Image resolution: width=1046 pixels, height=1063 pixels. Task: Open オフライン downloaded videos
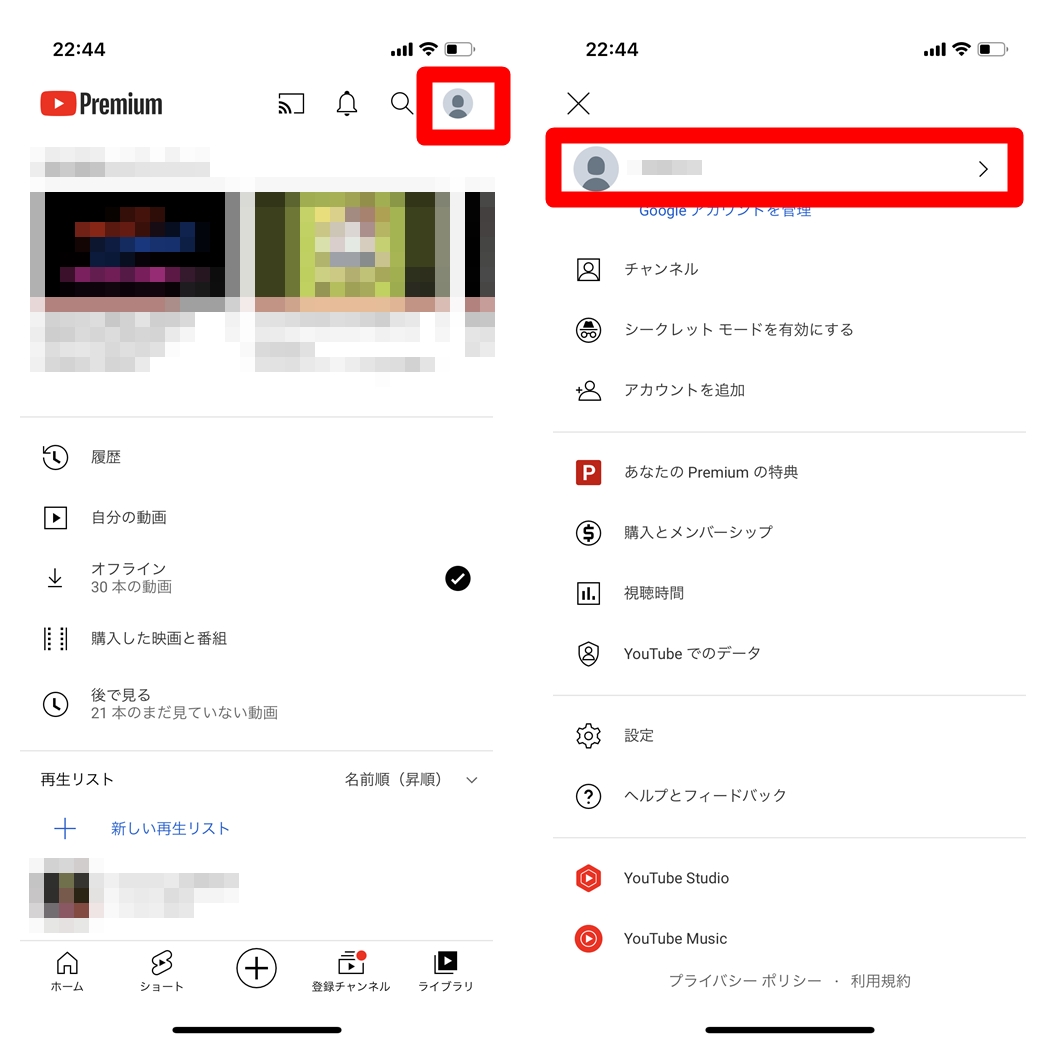[x=130, y=577]
